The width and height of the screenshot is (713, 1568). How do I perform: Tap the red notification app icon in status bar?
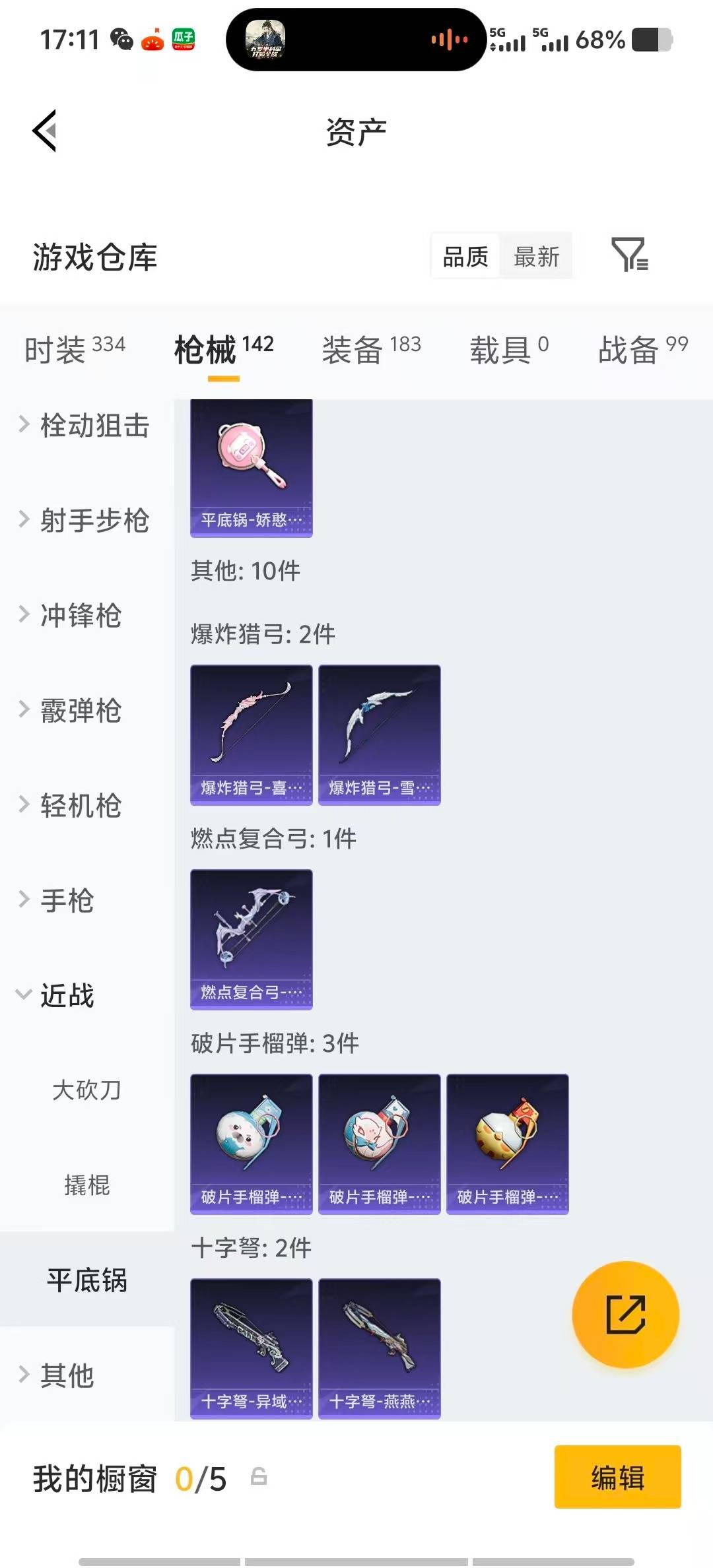(152, 40)
